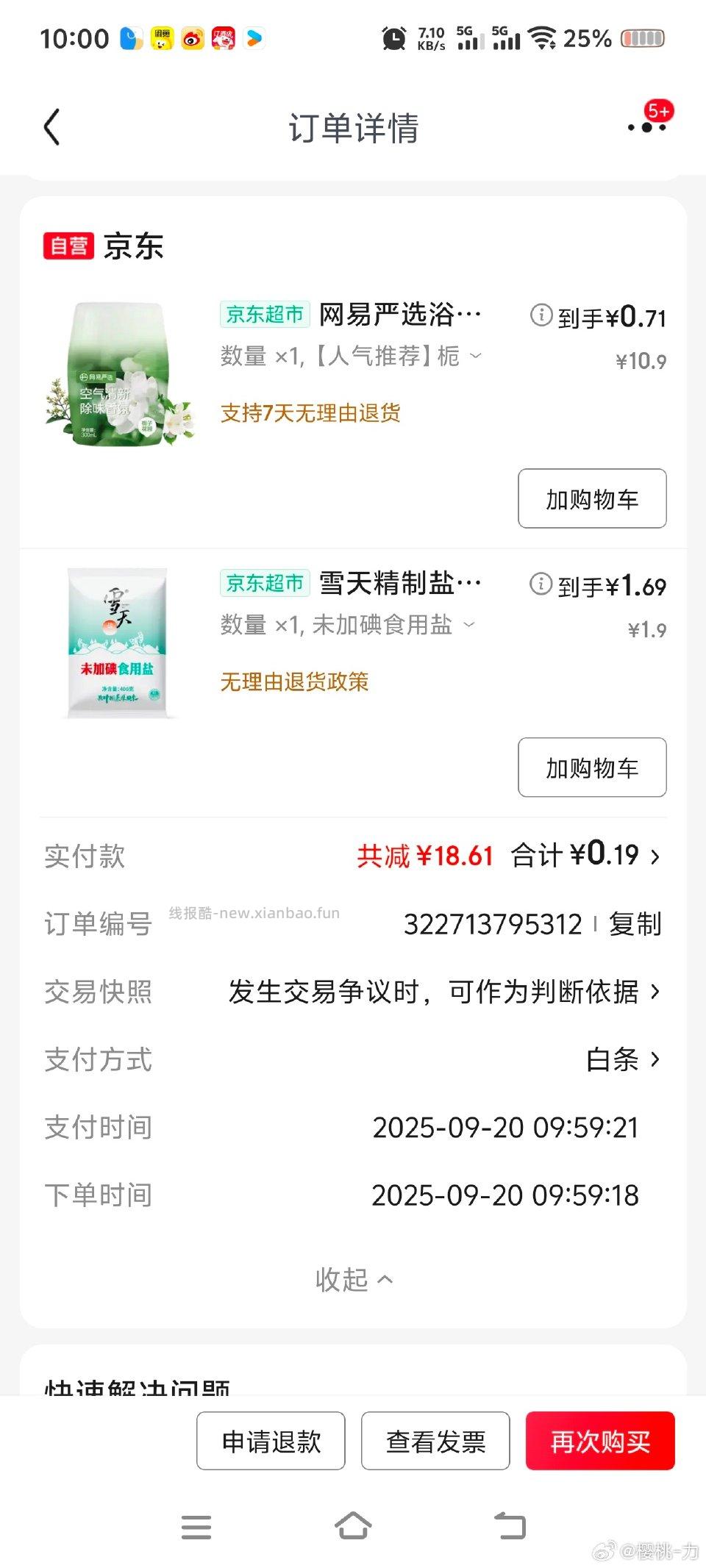Tap the home button in navigation bar

pyautogui.click(x=353, y=1527)
